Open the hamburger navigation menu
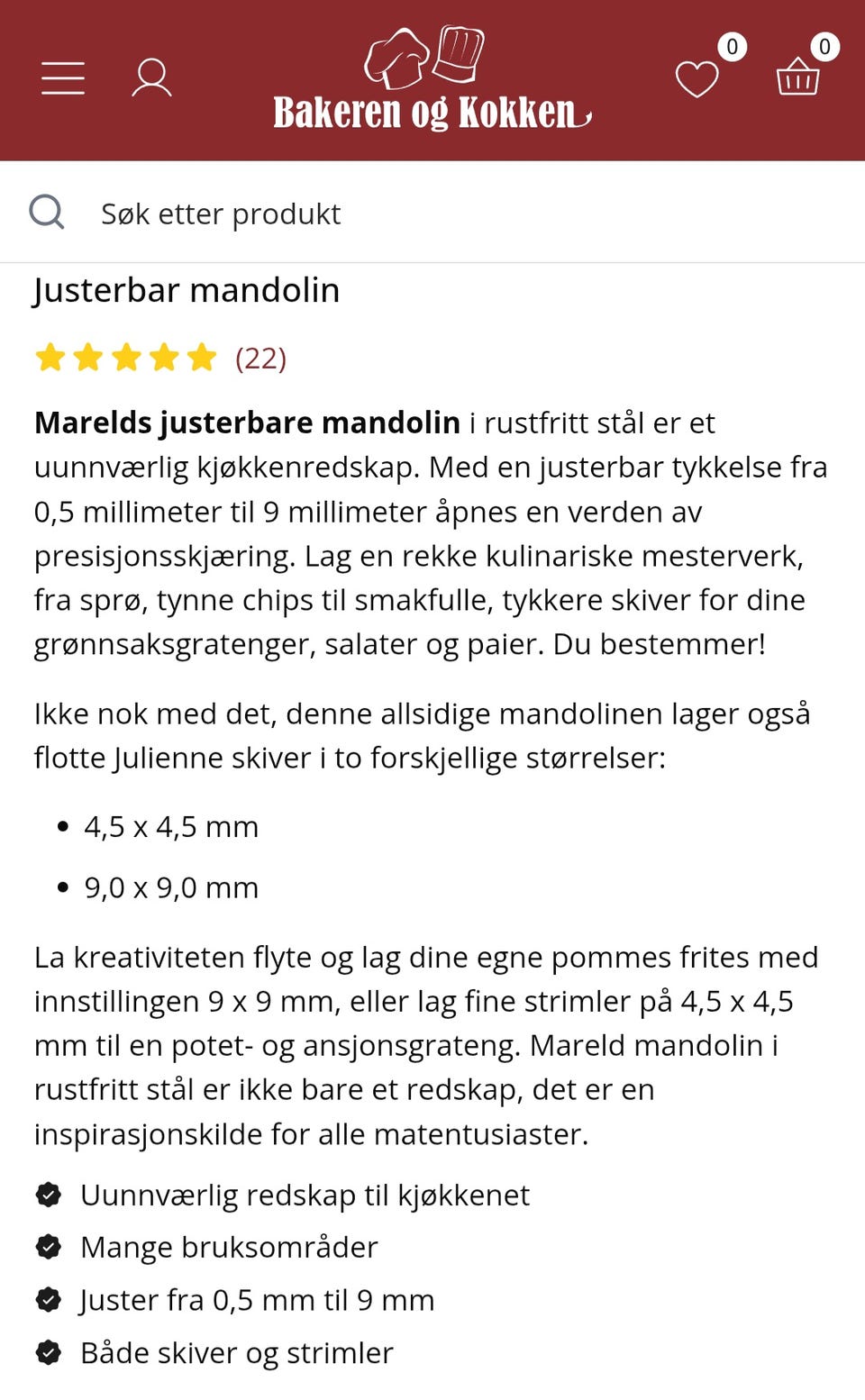The image size is (865, 1400). coord(62,78)
